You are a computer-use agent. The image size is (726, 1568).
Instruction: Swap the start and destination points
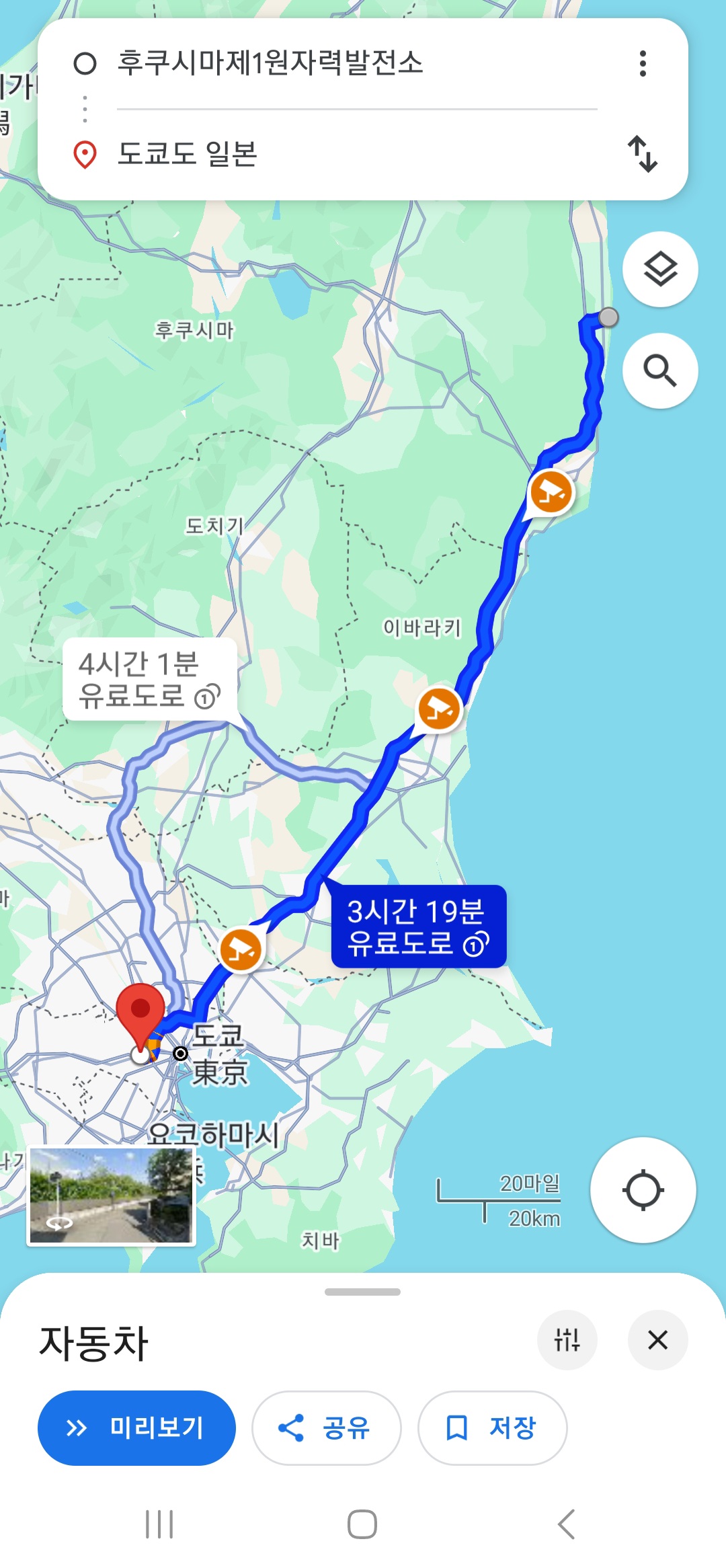[x=643, y=154]
